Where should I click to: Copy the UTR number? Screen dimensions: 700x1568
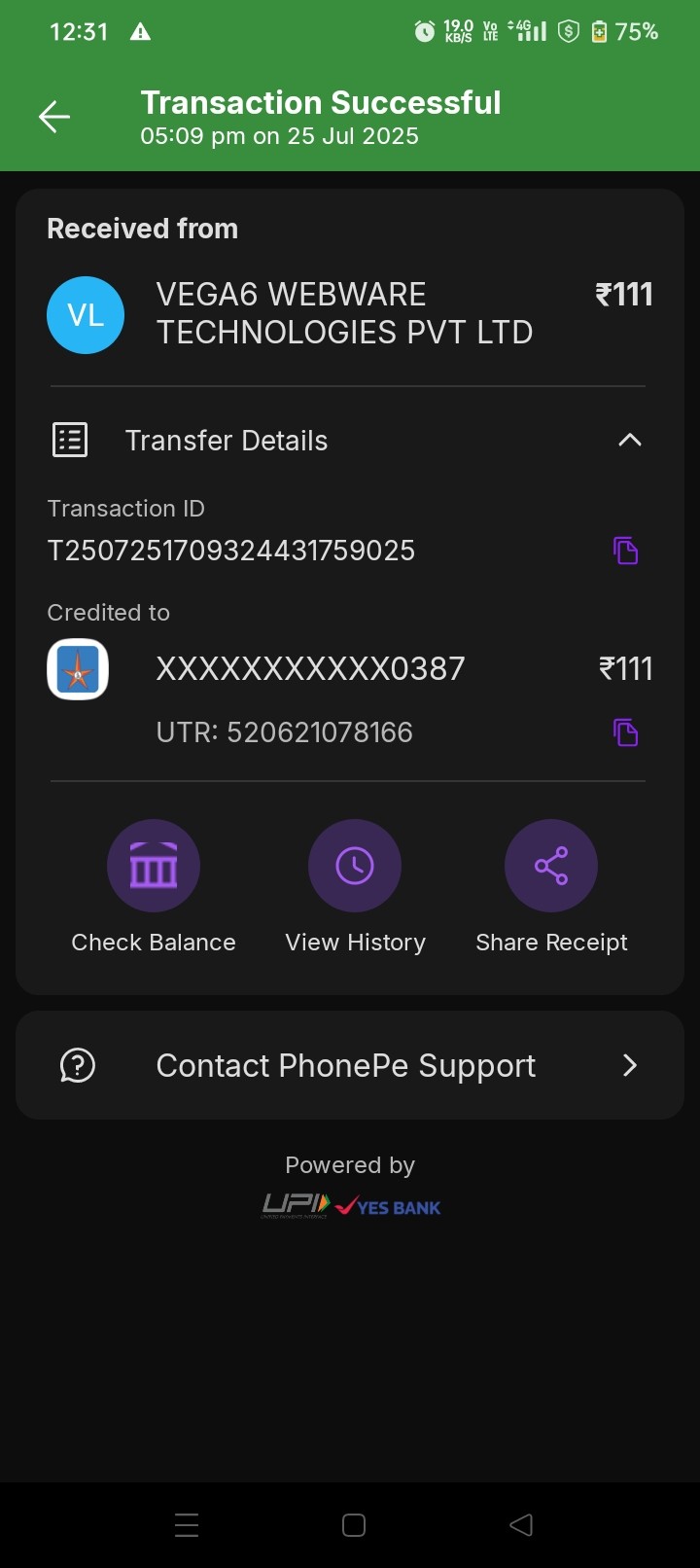(625, 732)
